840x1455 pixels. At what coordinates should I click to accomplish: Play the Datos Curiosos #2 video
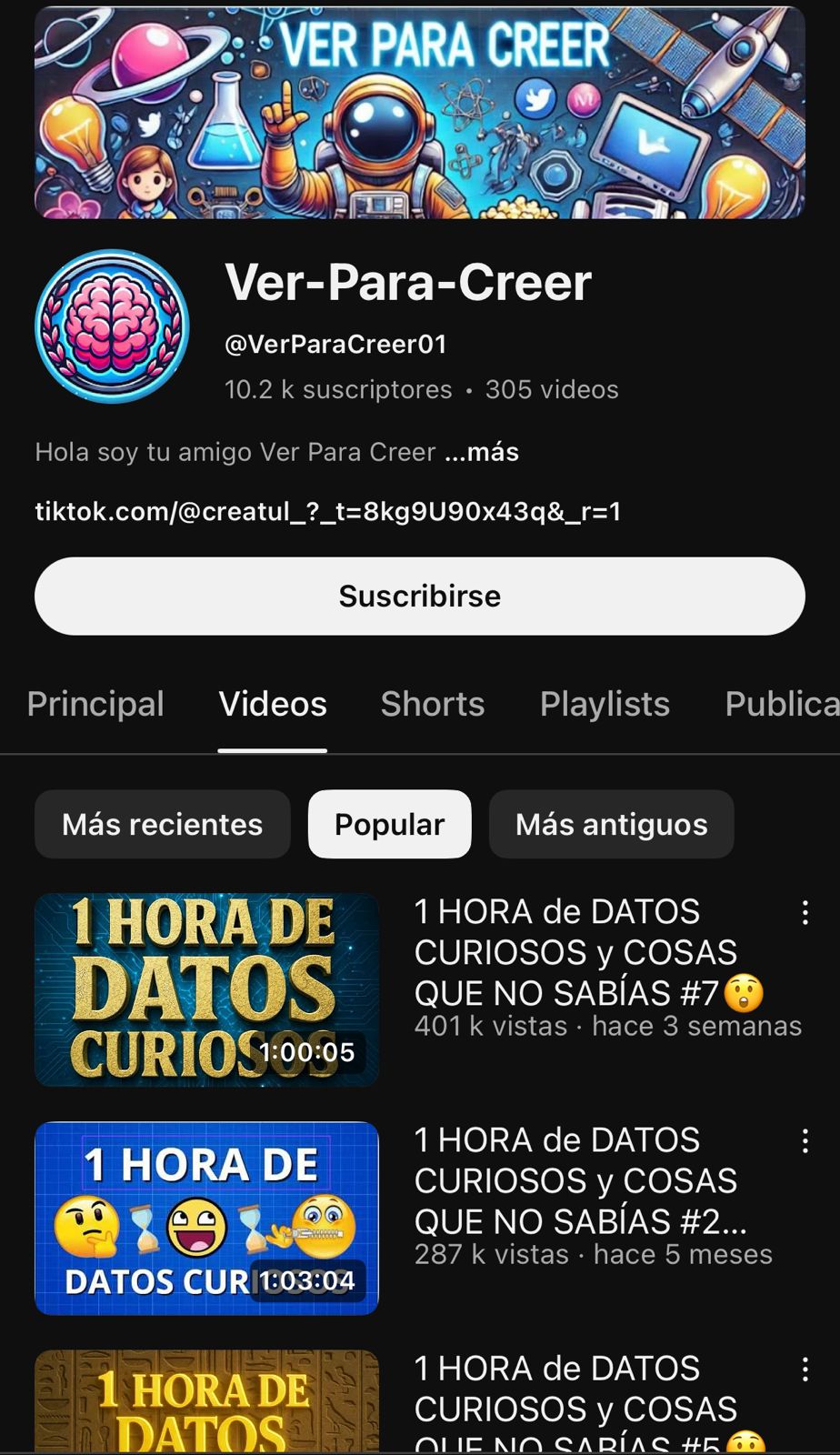pyautogui.click(x=206, y=1218)
